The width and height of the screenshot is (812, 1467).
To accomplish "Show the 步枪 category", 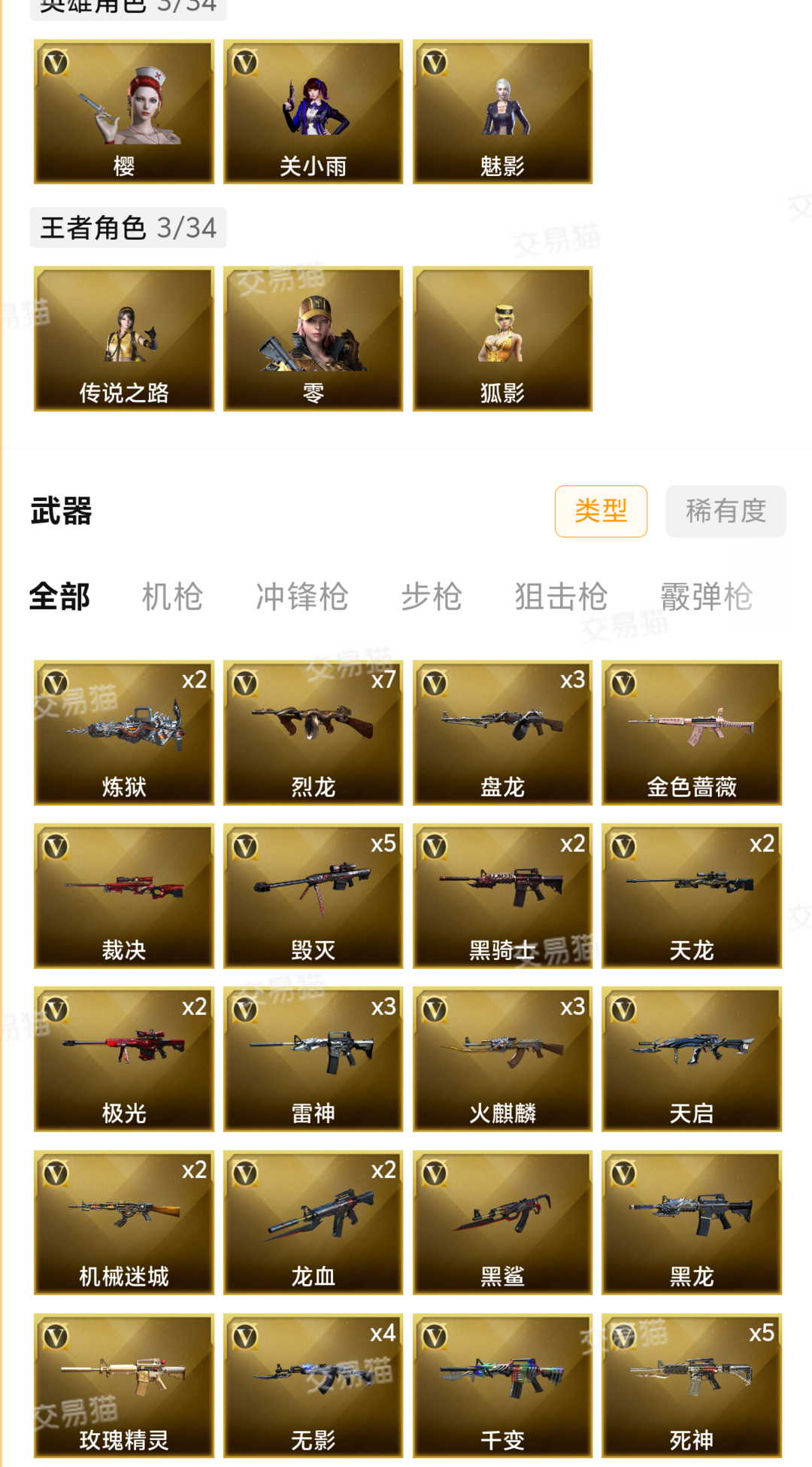I will pyautogui.click(x=432, y=597).
